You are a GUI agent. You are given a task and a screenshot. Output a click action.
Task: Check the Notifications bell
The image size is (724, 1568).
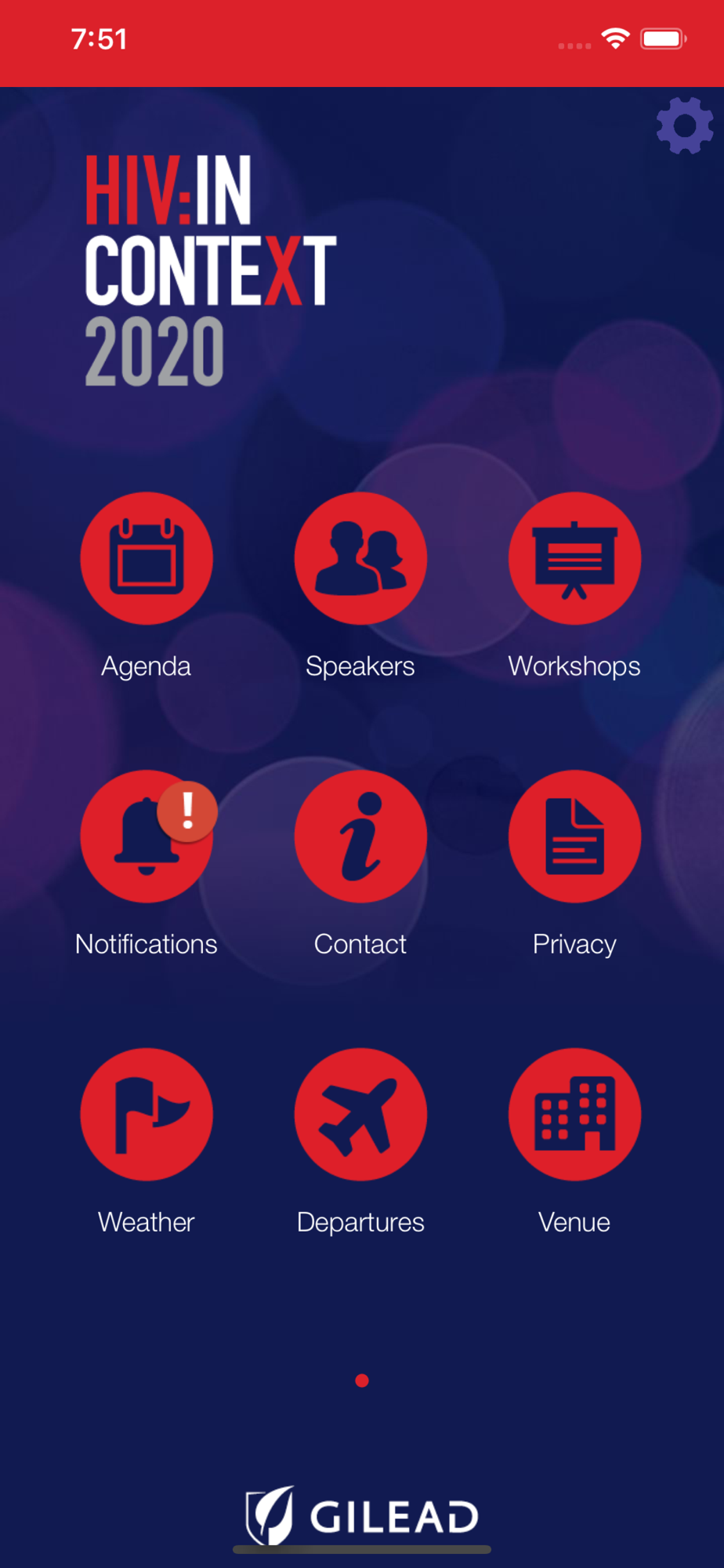[x=147, y=837]
